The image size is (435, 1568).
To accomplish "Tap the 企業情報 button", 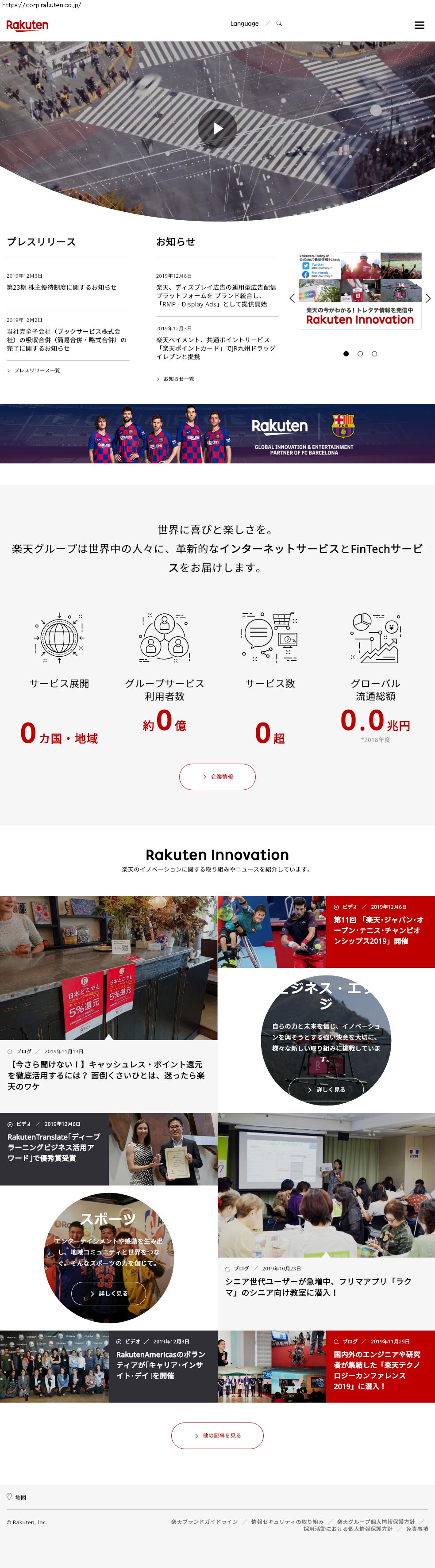I will pyautogui.click(x=218, y=776).
